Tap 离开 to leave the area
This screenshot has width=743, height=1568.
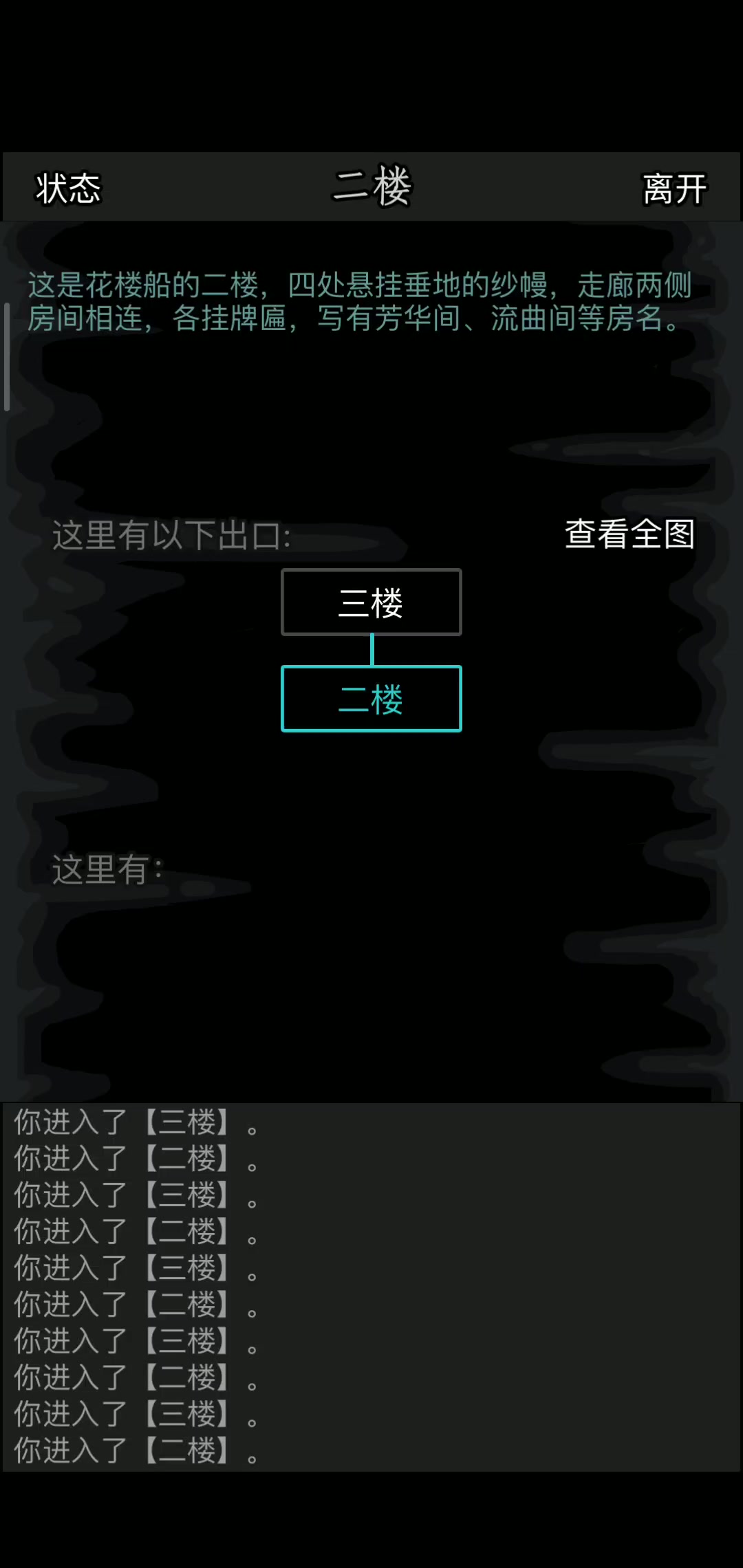pos(674,189)
